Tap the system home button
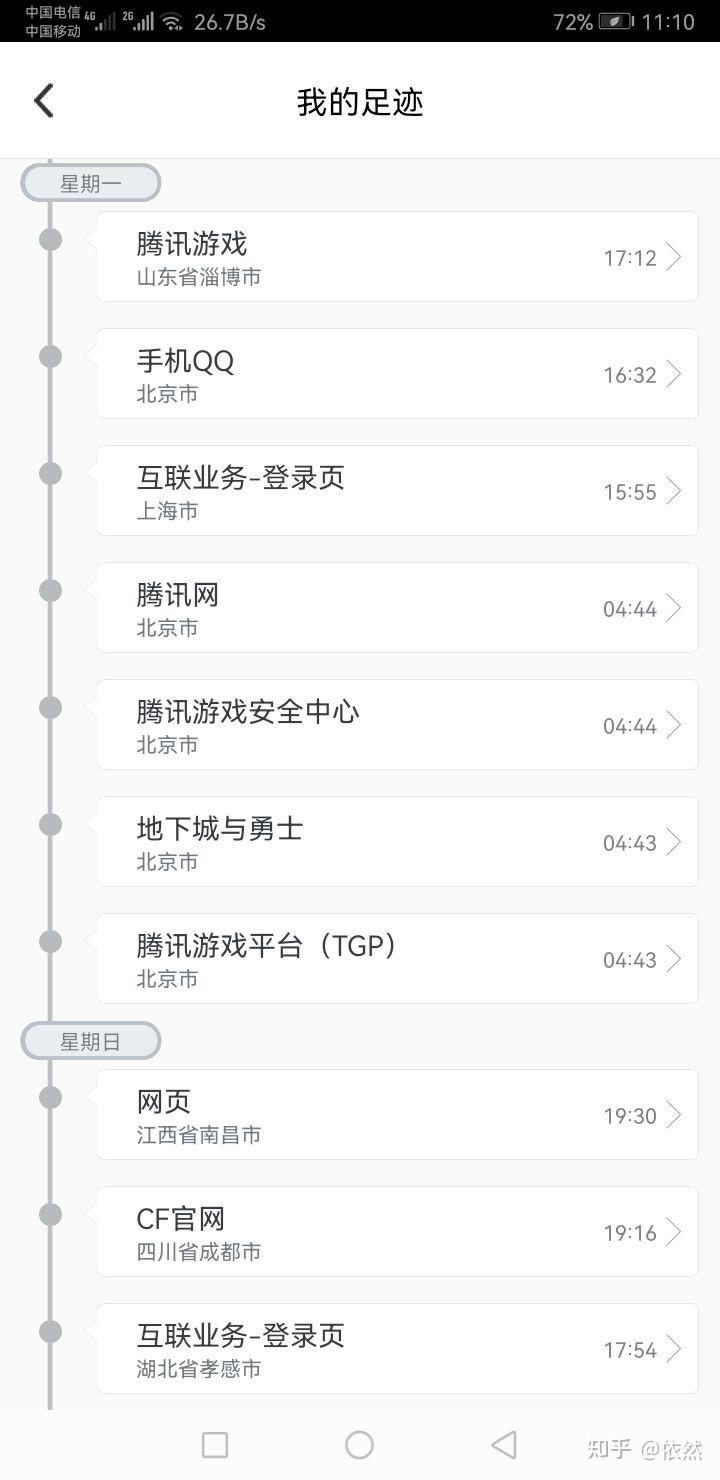Viewport: 720px width, 1480px height. (359, 1445)
